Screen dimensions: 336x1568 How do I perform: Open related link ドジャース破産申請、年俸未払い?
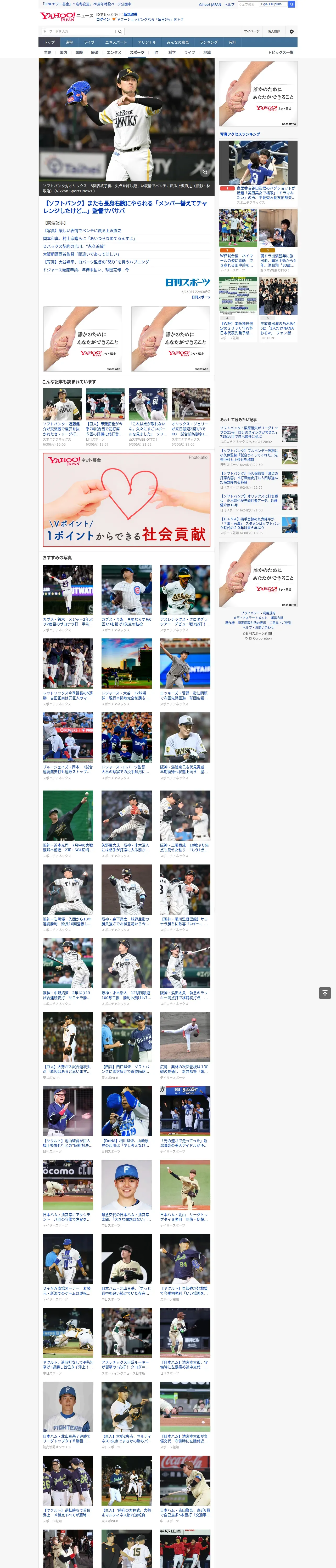pos(85,270)
